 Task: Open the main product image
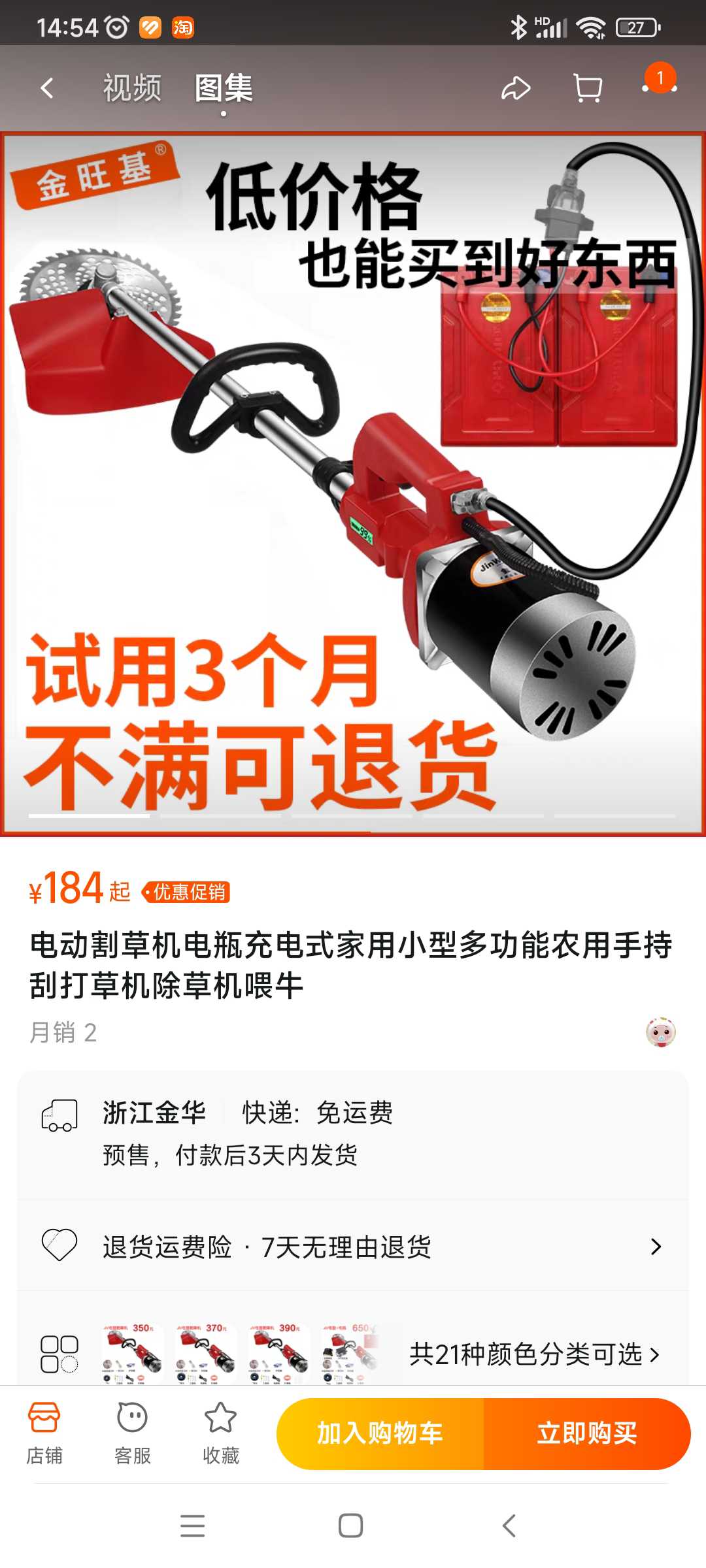click(353, 484)
